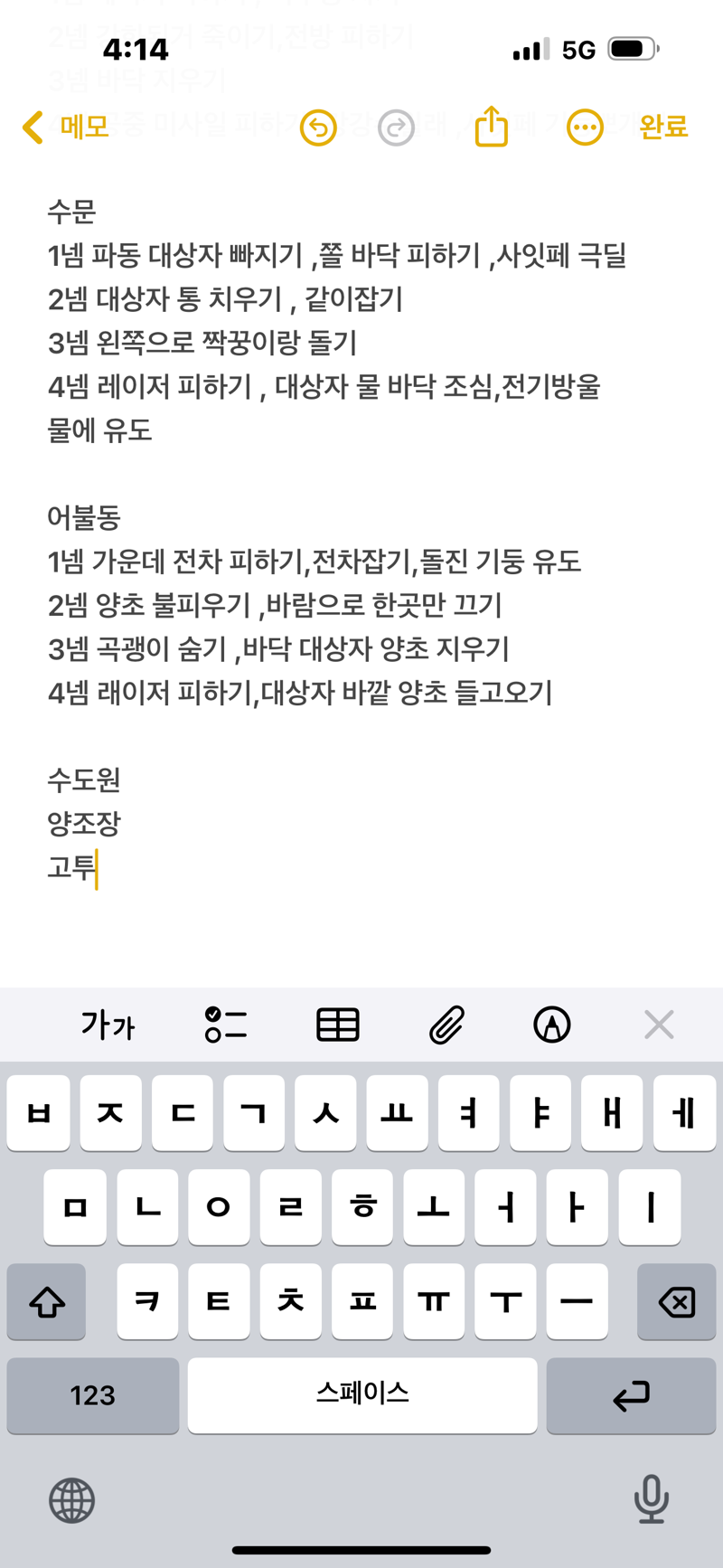Open the attachment paperclip menu
Viewport: 723px width, 1568px height.
pyautogui.click(x=446, y=1025)
